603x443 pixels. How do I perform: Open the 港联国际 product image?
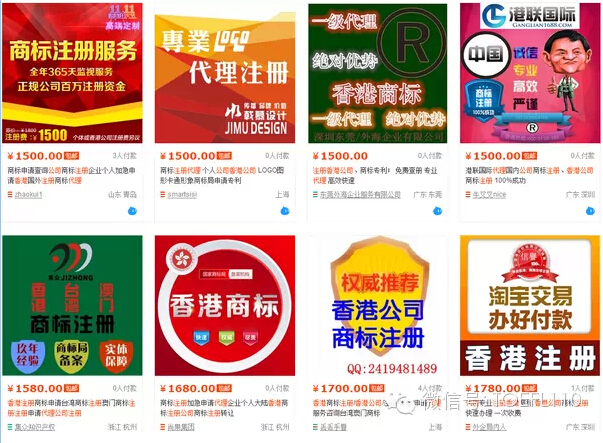[x=529, y=74]
